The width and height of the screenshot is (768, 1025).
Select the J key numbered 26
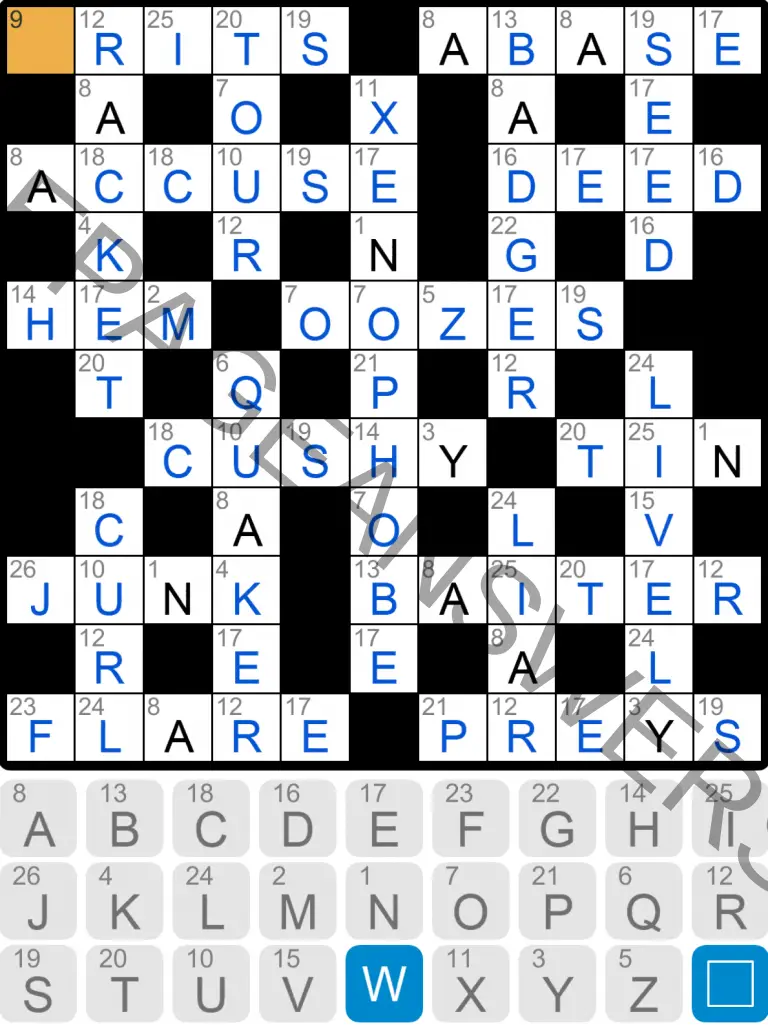(x=40, y=902)
